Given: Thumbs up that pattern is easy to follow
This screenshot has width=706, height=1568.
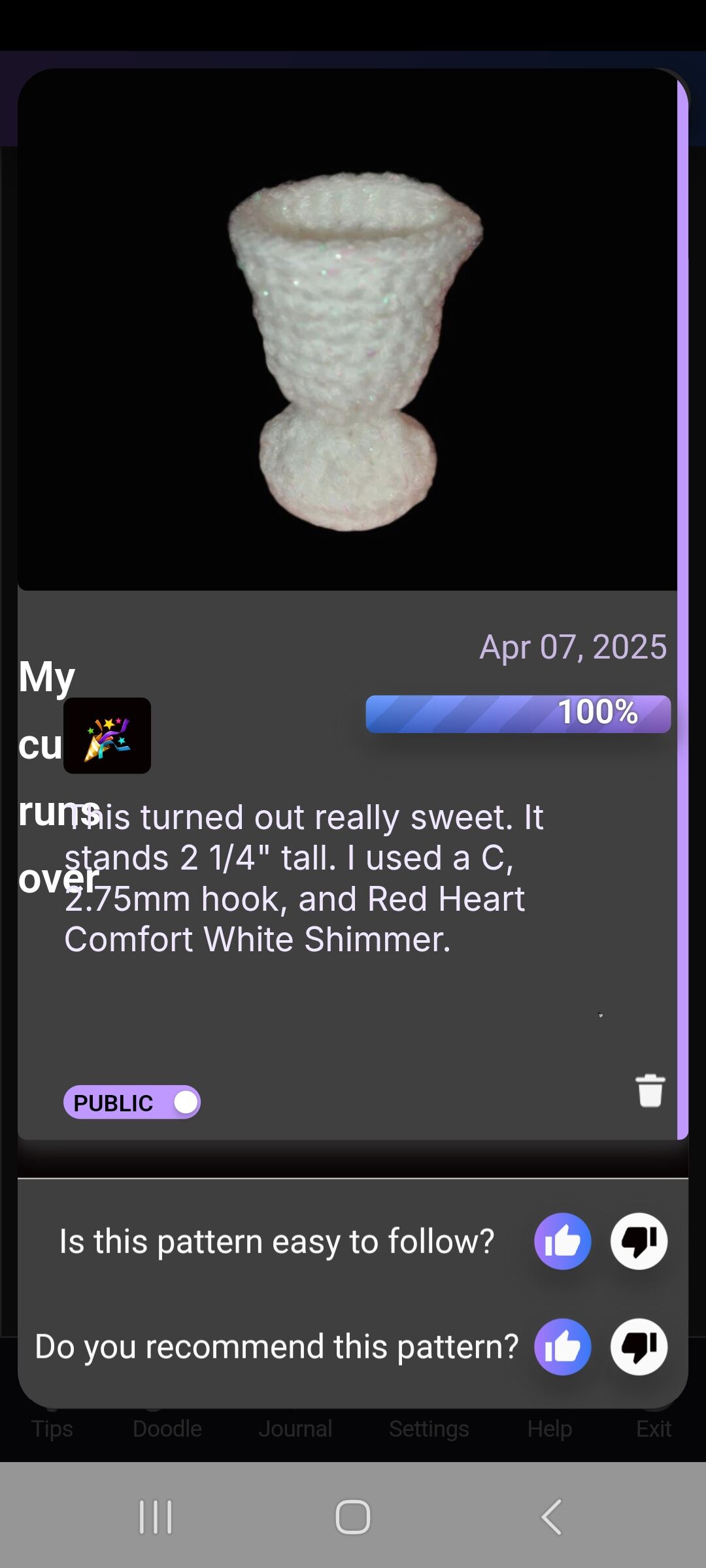Looking at the screenshot, I should (562, 1241).
